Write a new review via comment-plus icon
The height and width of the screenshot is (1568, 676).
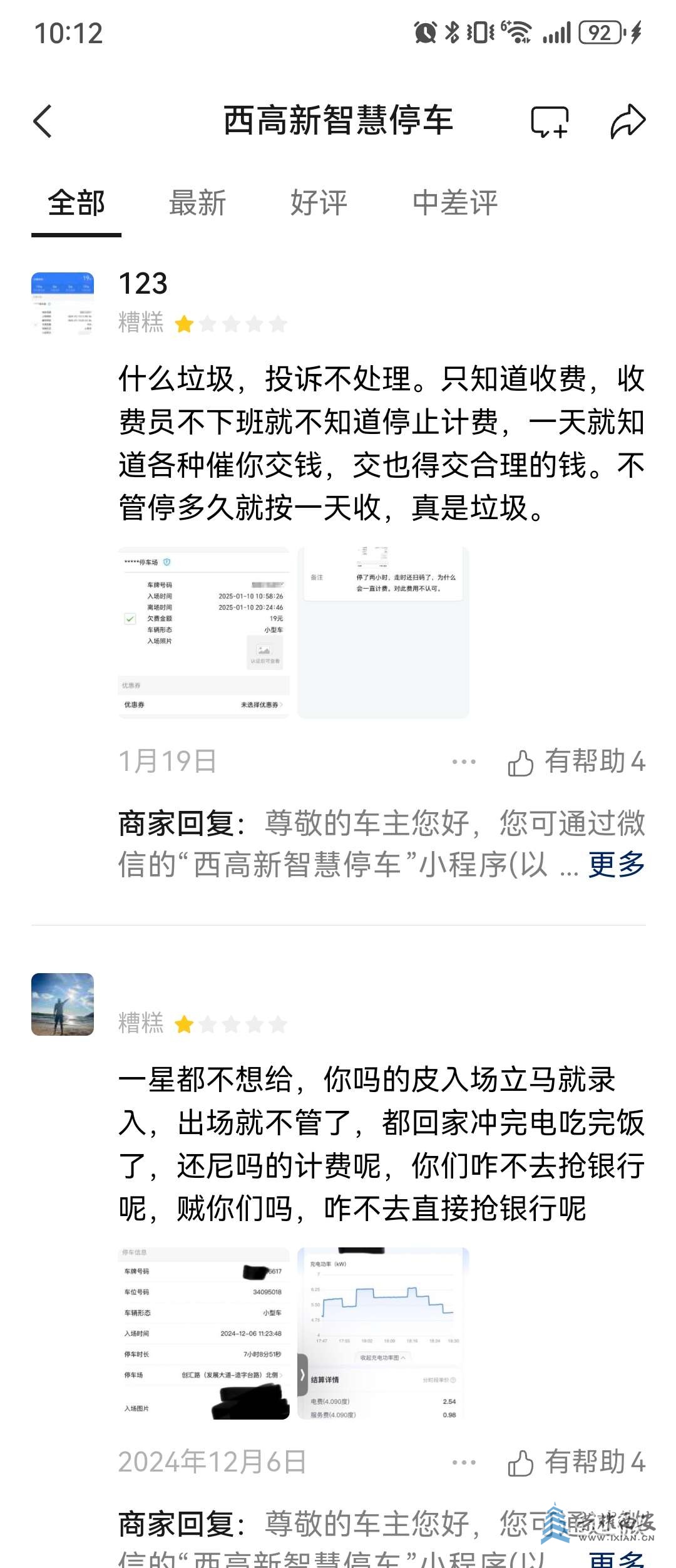549,121
